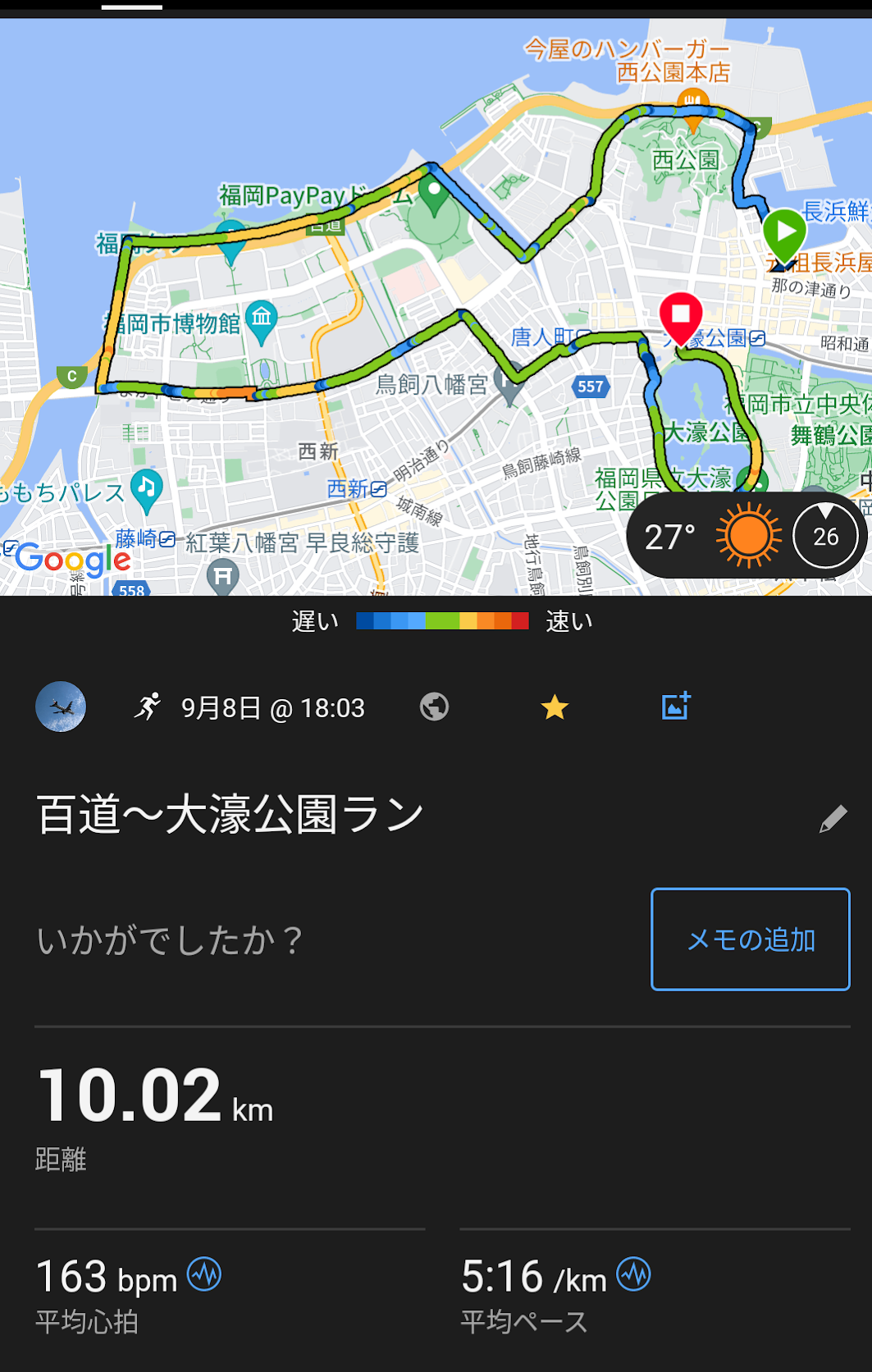Edit the activity title with the pencil icon

[833, 818]
